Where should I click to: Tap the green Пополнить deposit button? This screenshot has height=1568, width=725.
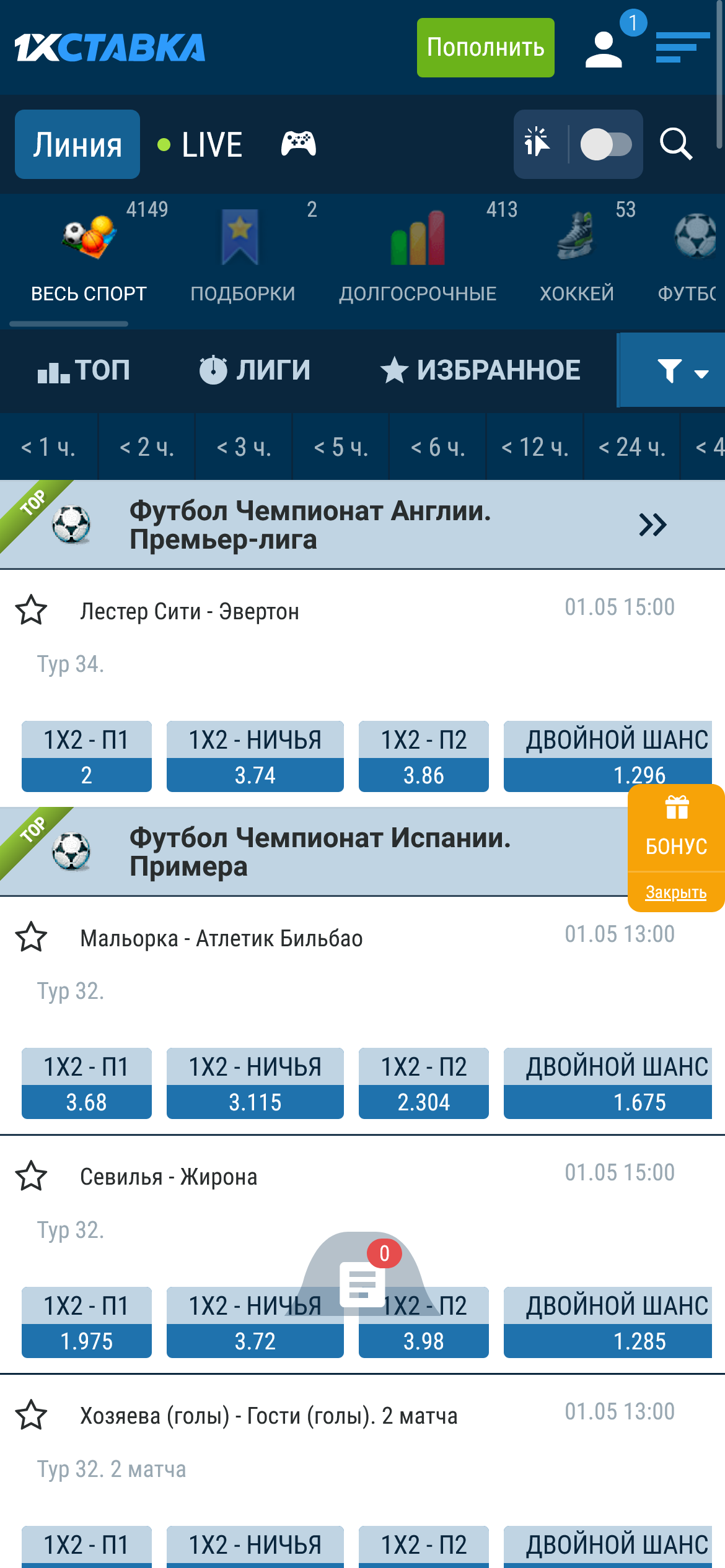tap(485, 48)
